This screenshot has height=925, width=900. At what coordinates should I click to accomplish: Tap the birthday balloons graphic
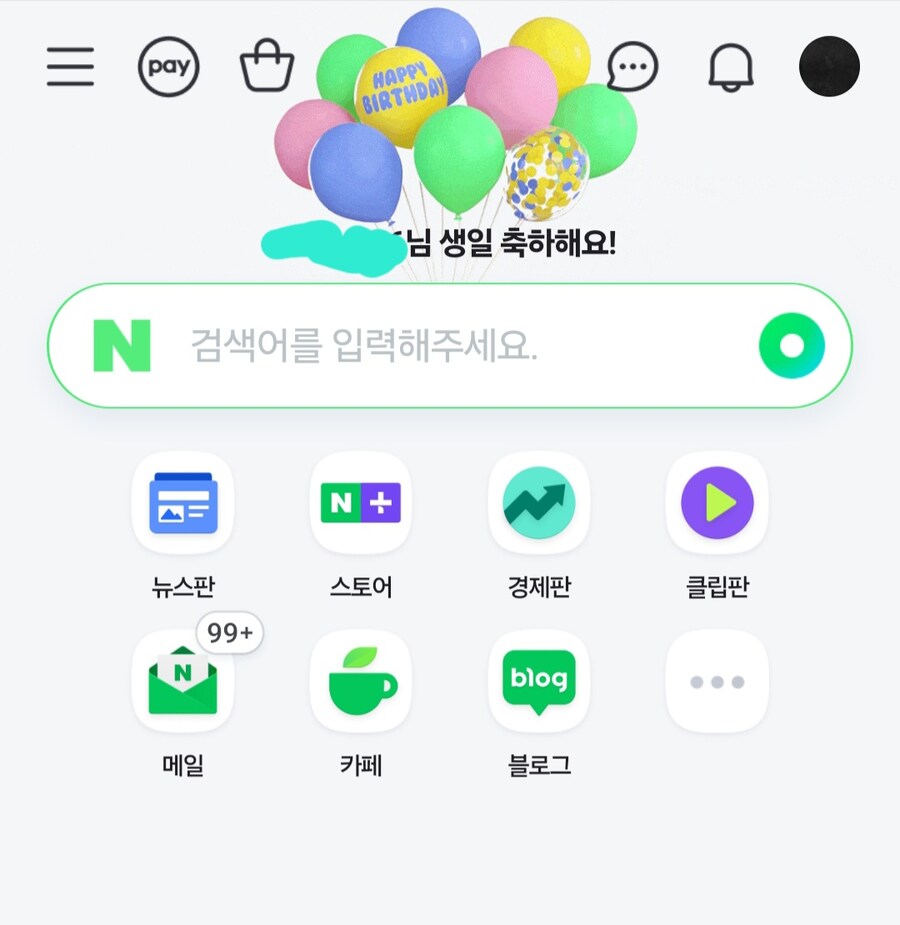pyautogui.click(x=460, y=110)
